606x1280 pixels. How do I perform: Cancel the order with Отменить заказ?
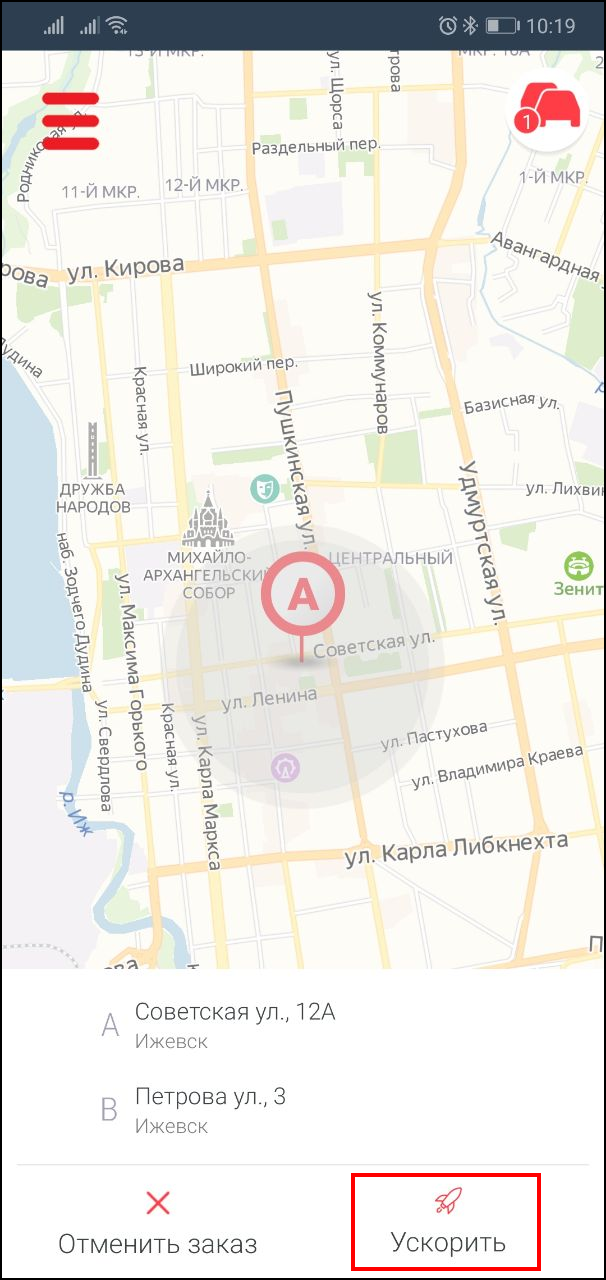(158, 1222)
